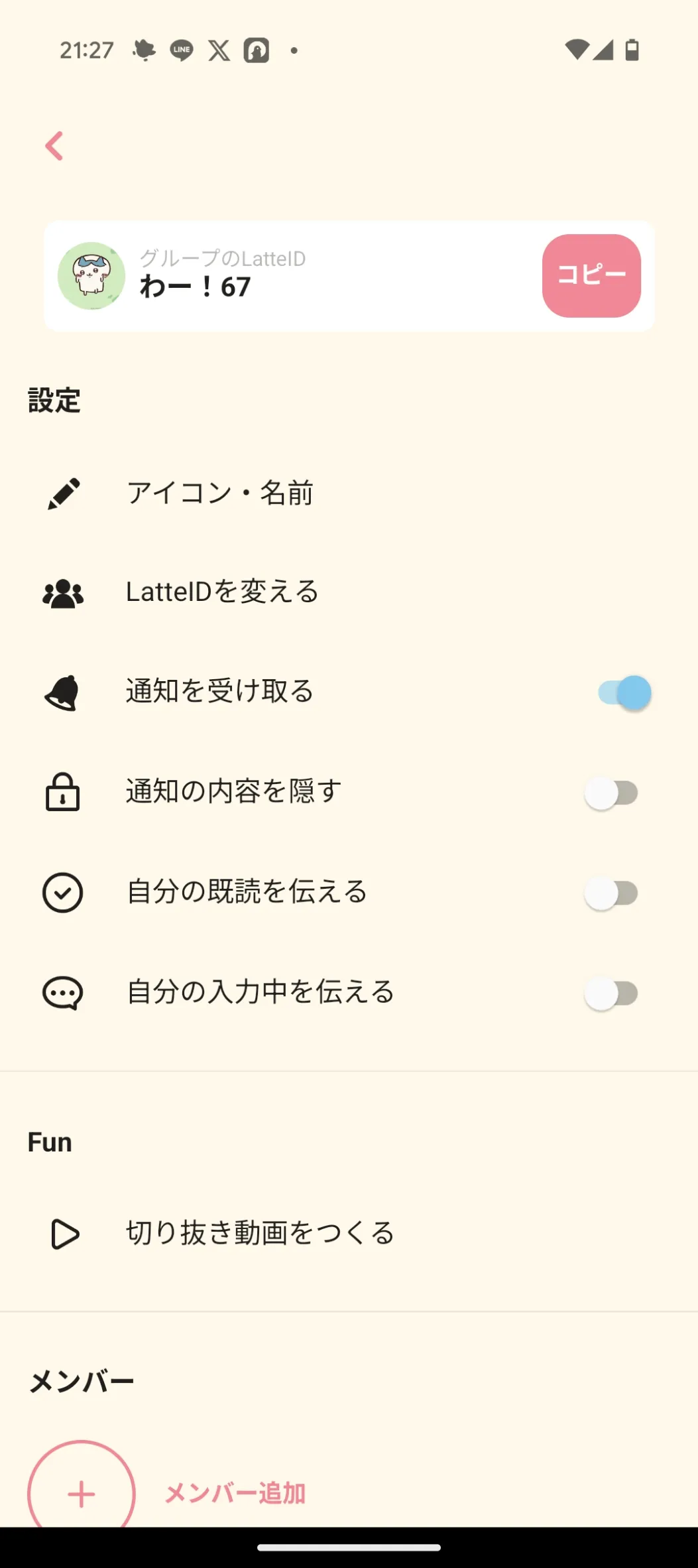
Task: Copy the group LatteID with コピー
Action: pos(591,275)
